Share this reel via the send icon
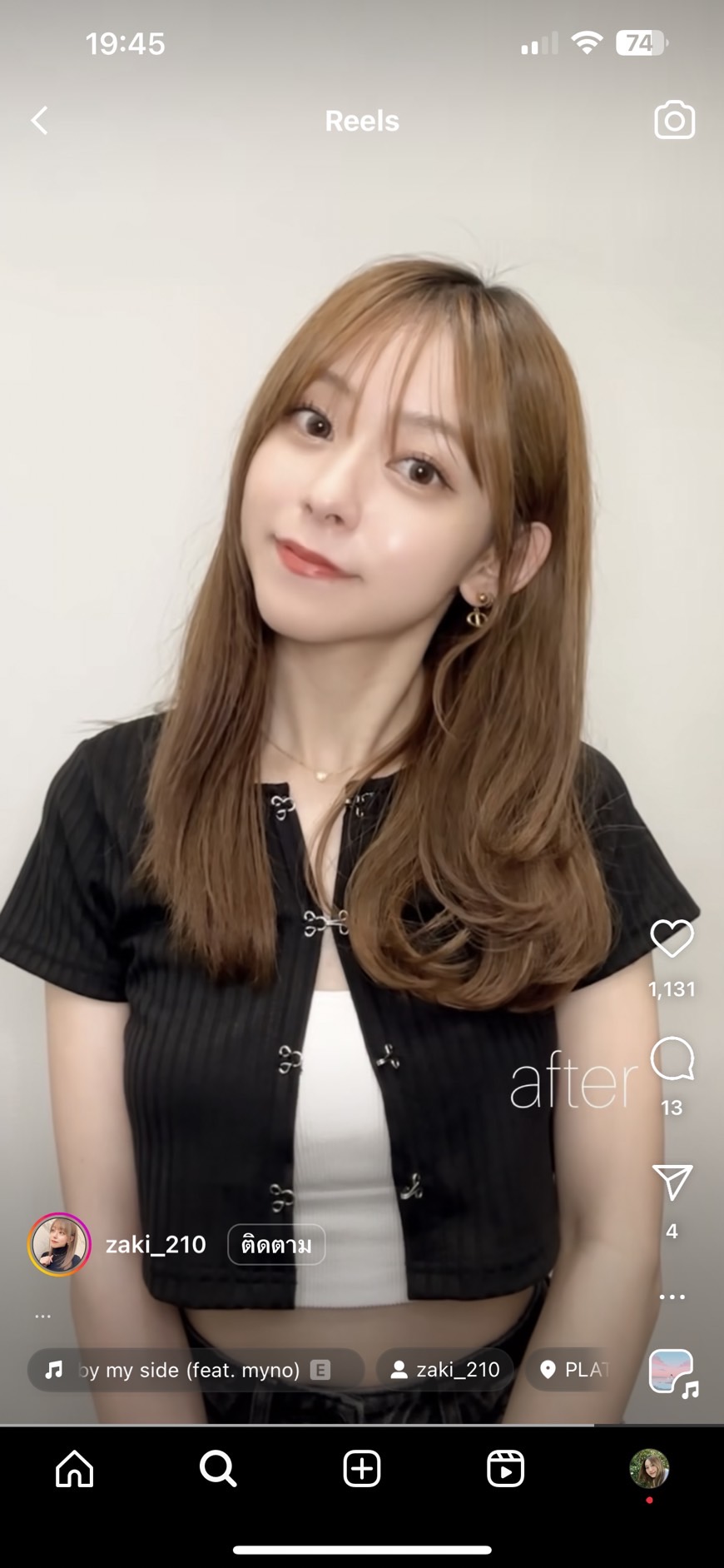 [672, 1182]
